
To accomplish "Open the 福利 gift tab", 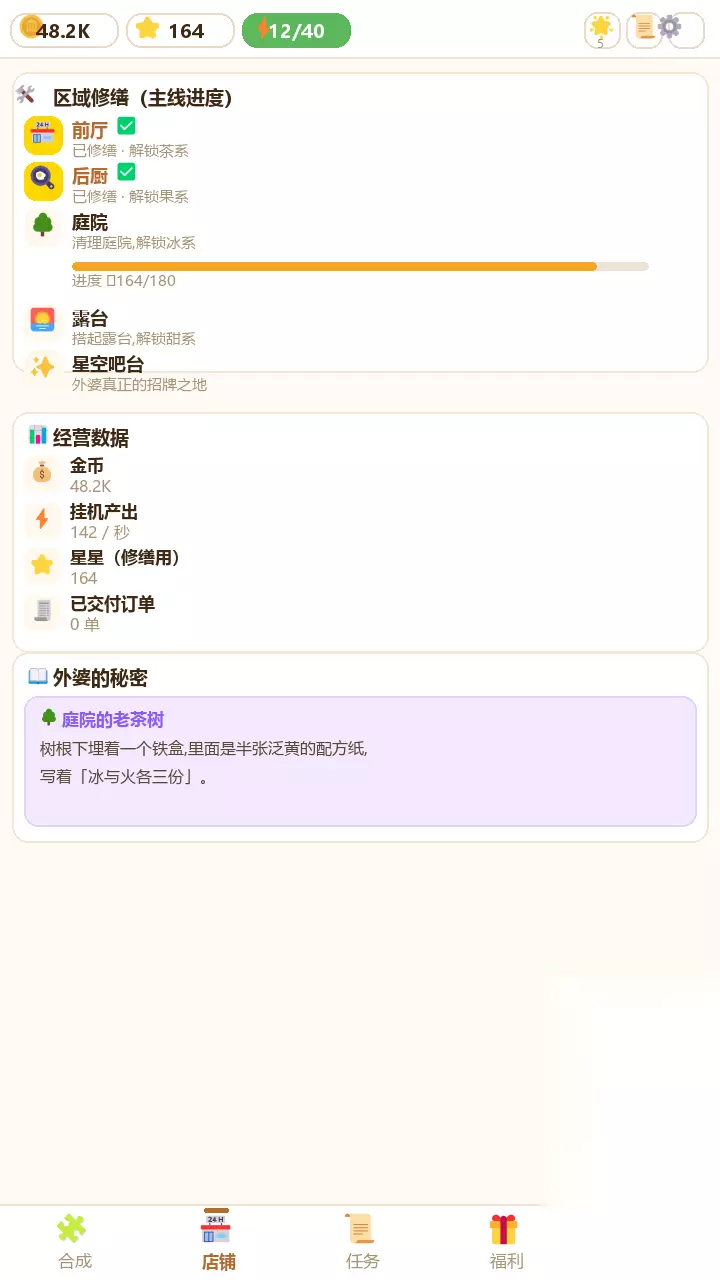I will point(506,1241).
